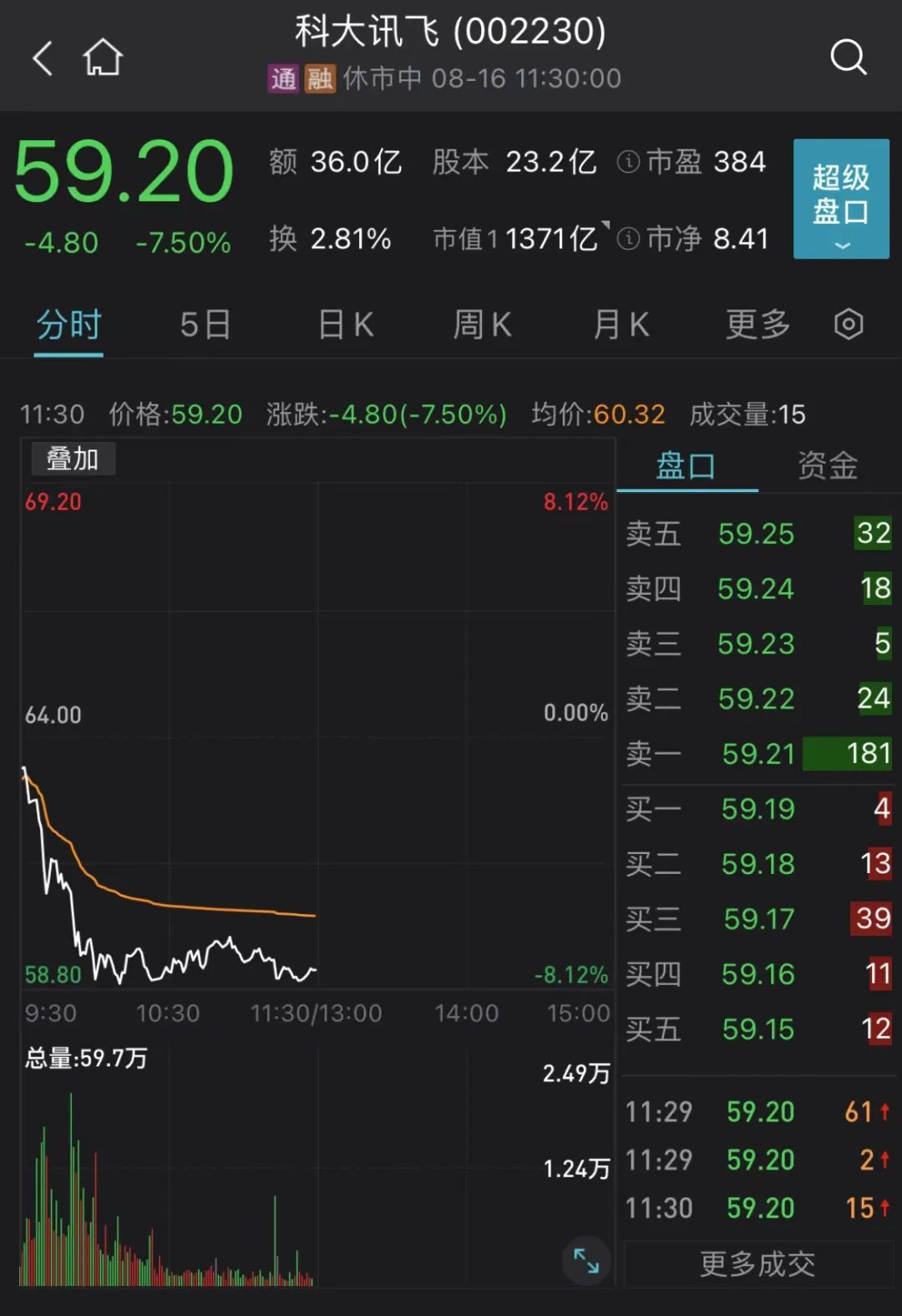902x1316 pixels.
Task: Tap the 叠加 overlay button
Action: pos(73,459)
